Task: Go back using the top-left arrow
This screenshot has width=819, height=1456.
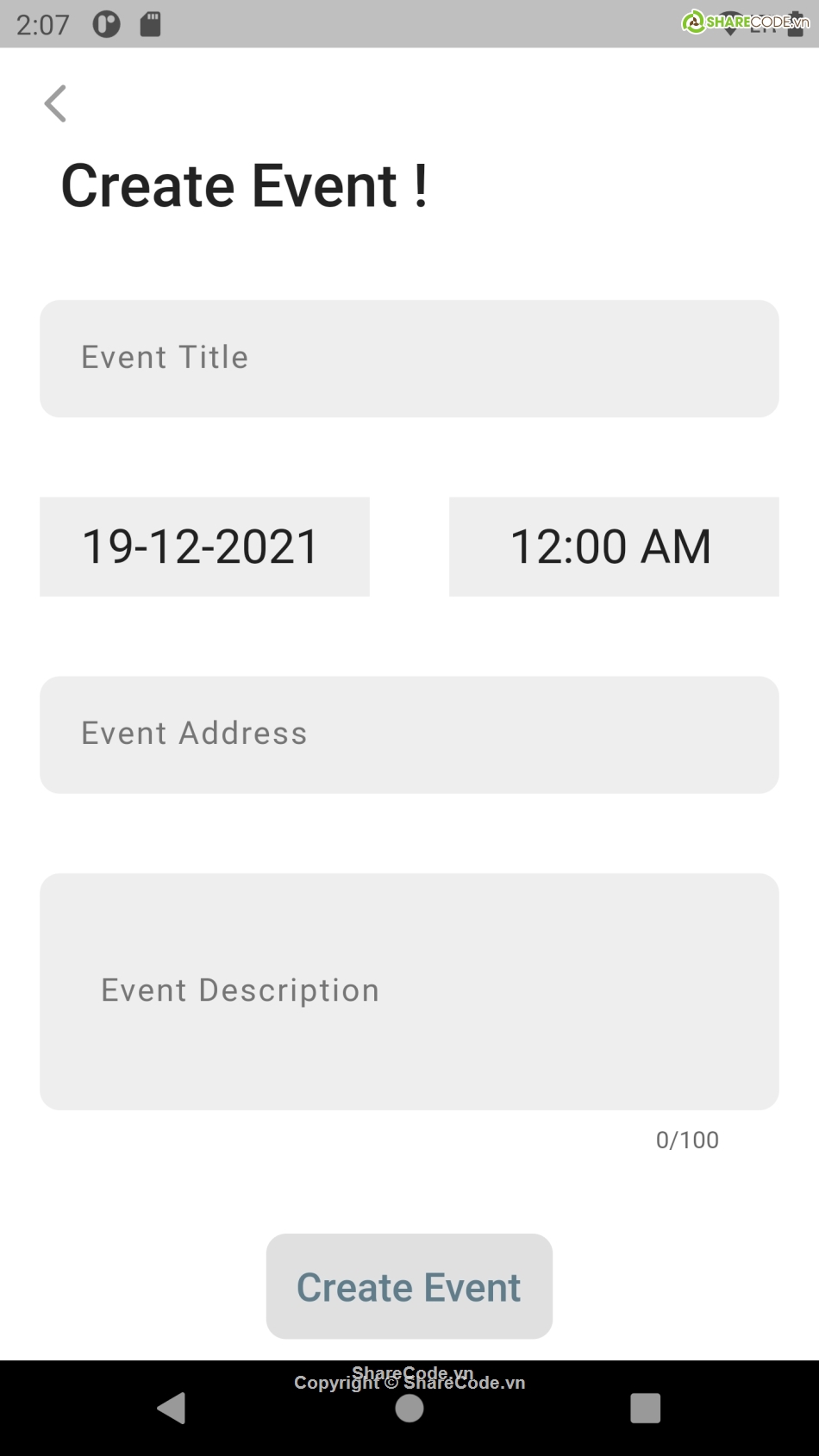Action: pos(56,103)
